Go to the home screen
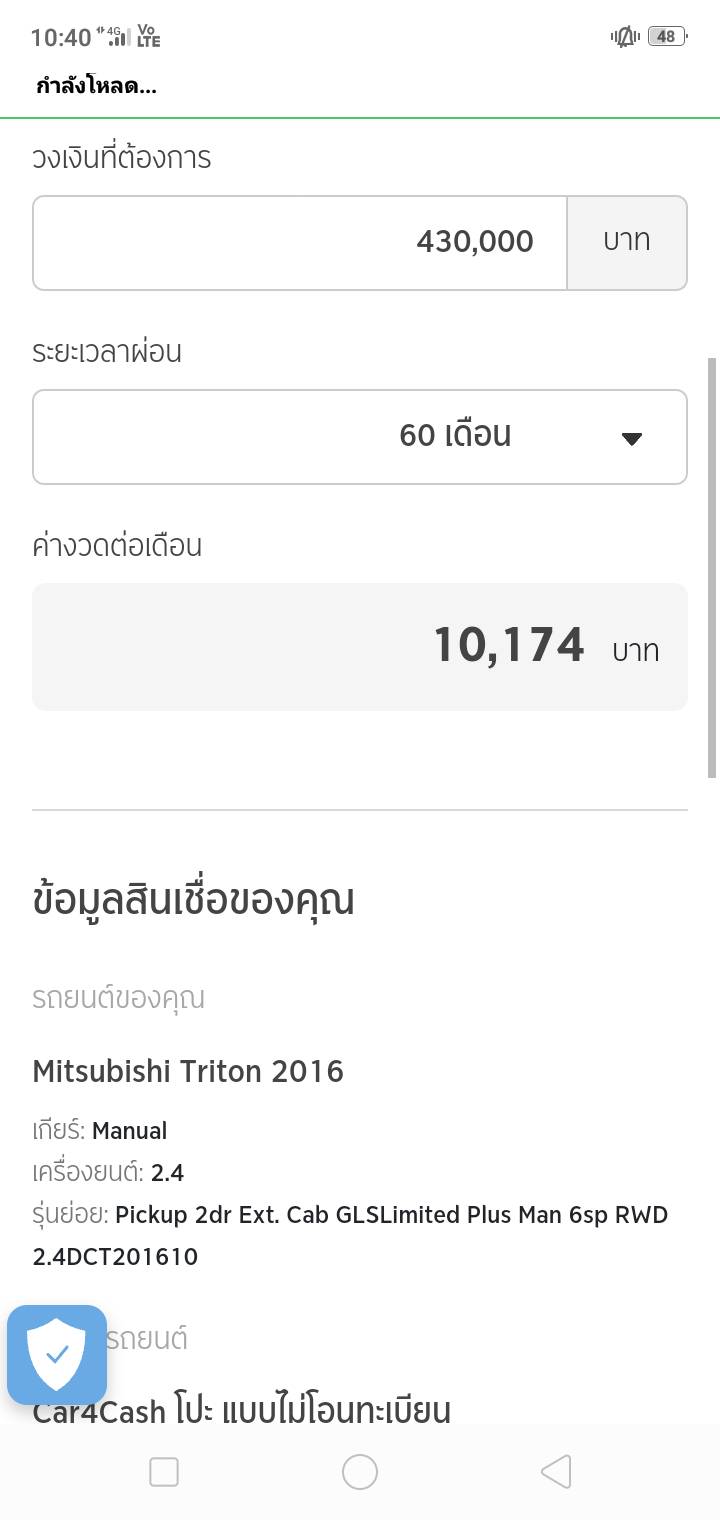720x1520 pixels. pos(360,1471)
